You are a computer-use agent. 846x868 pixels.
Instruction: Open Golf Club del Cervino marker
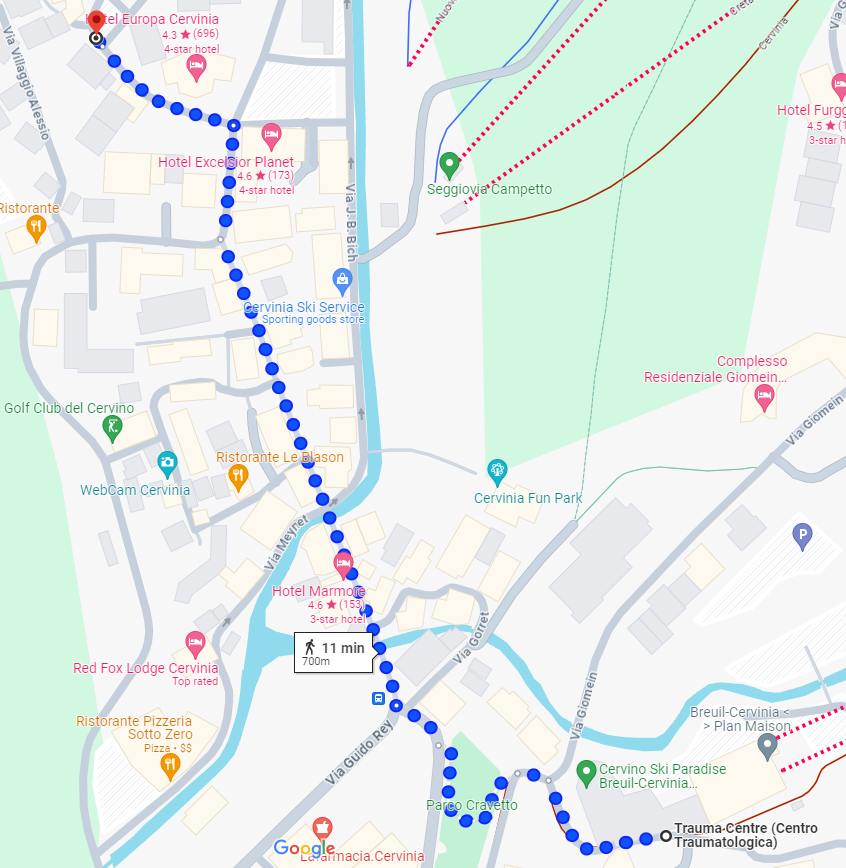point(113,429)
